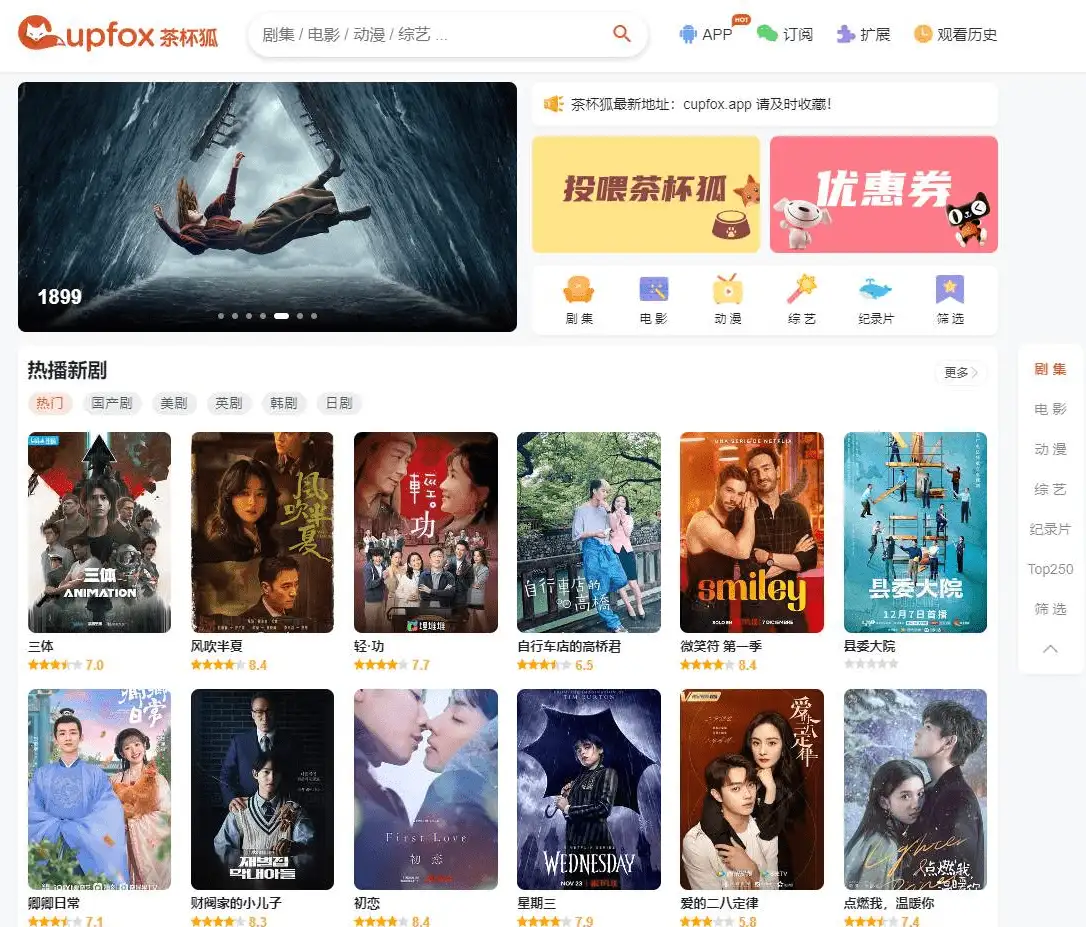1086x927 pixels.
Task: Tap 更多 to see more dramas
Action: tap(961, 372)
